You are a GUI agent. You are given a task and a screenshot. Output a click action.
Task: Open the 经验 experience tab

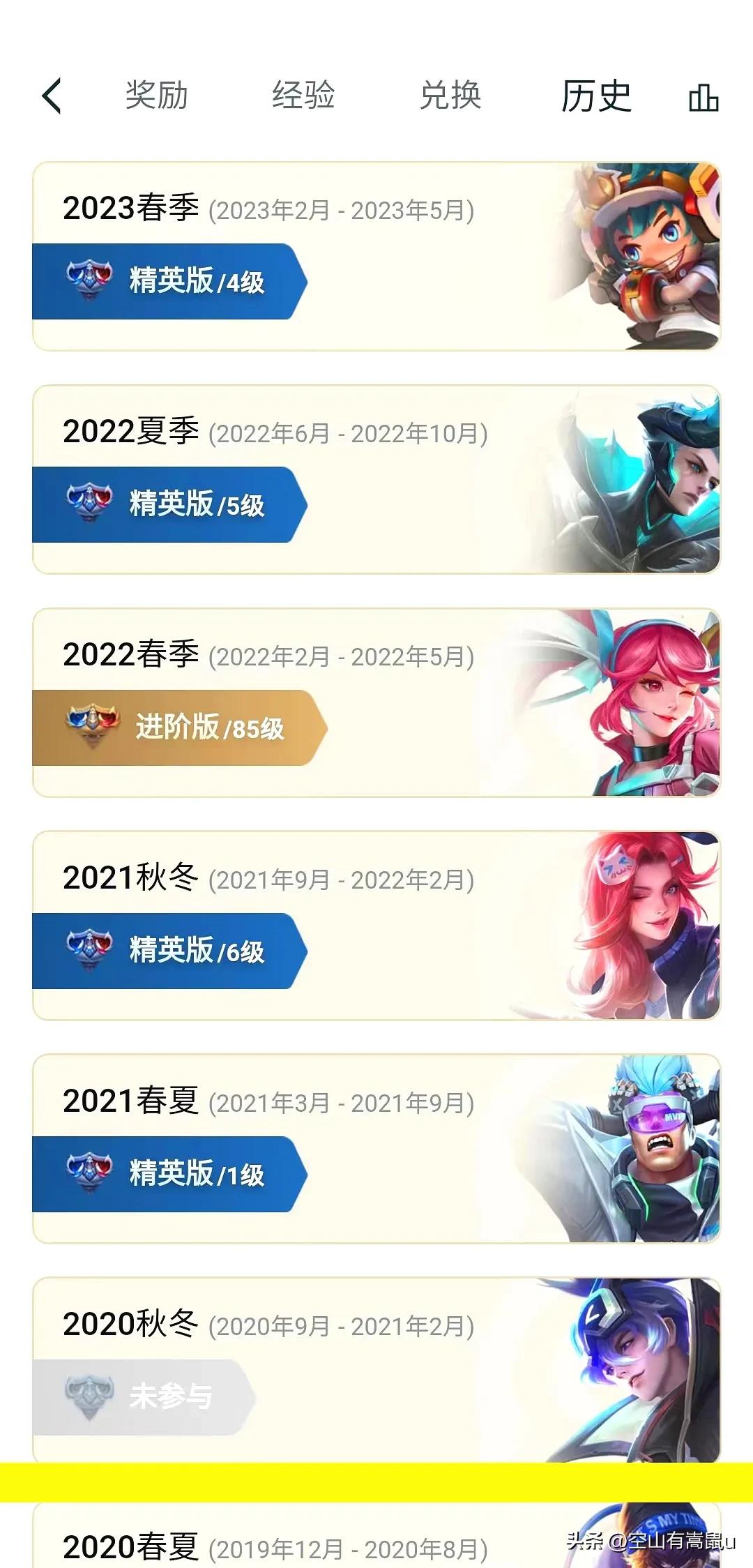(x=301, y=96)
